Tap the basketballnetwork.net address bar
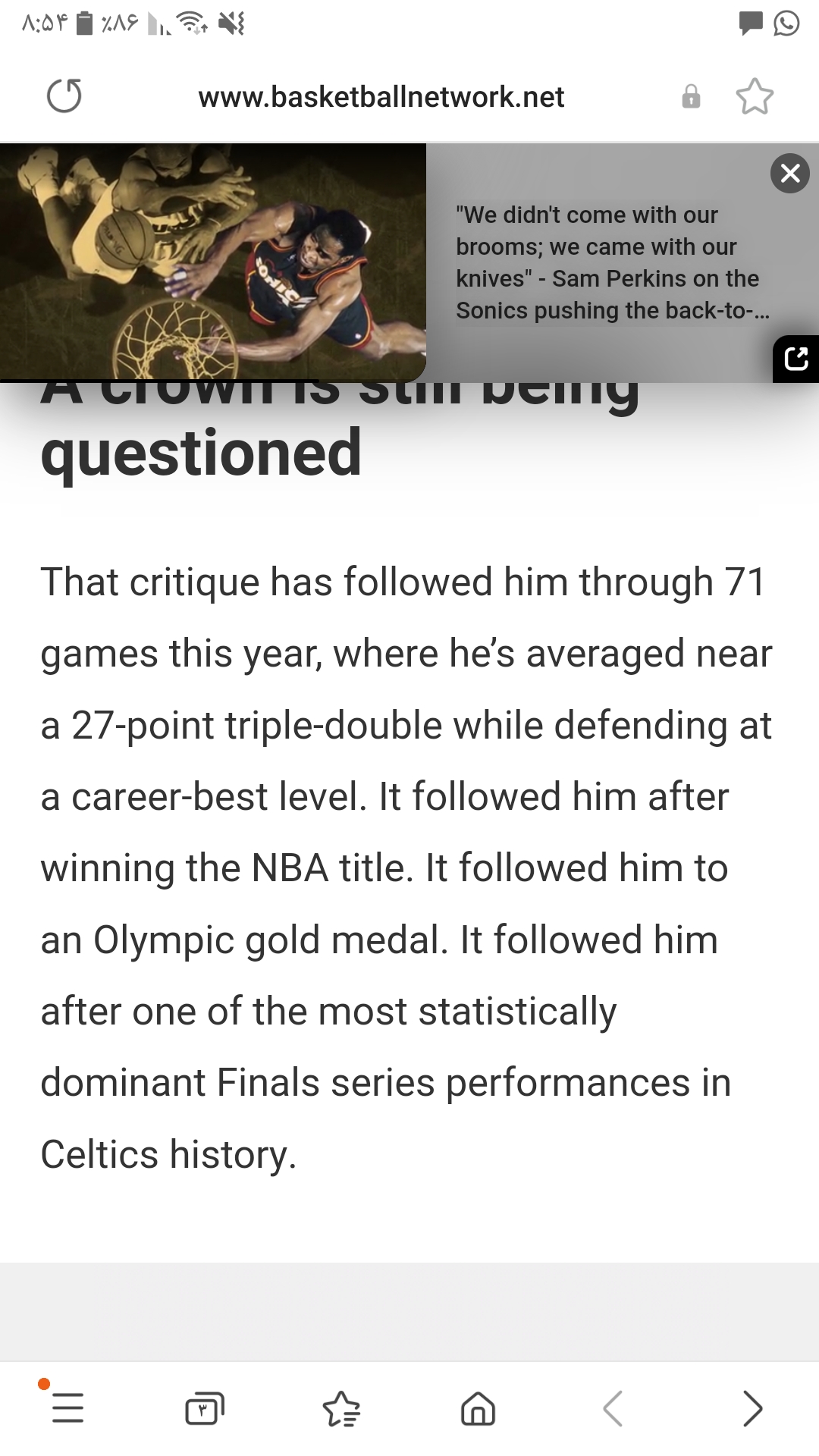 point(381,97)
